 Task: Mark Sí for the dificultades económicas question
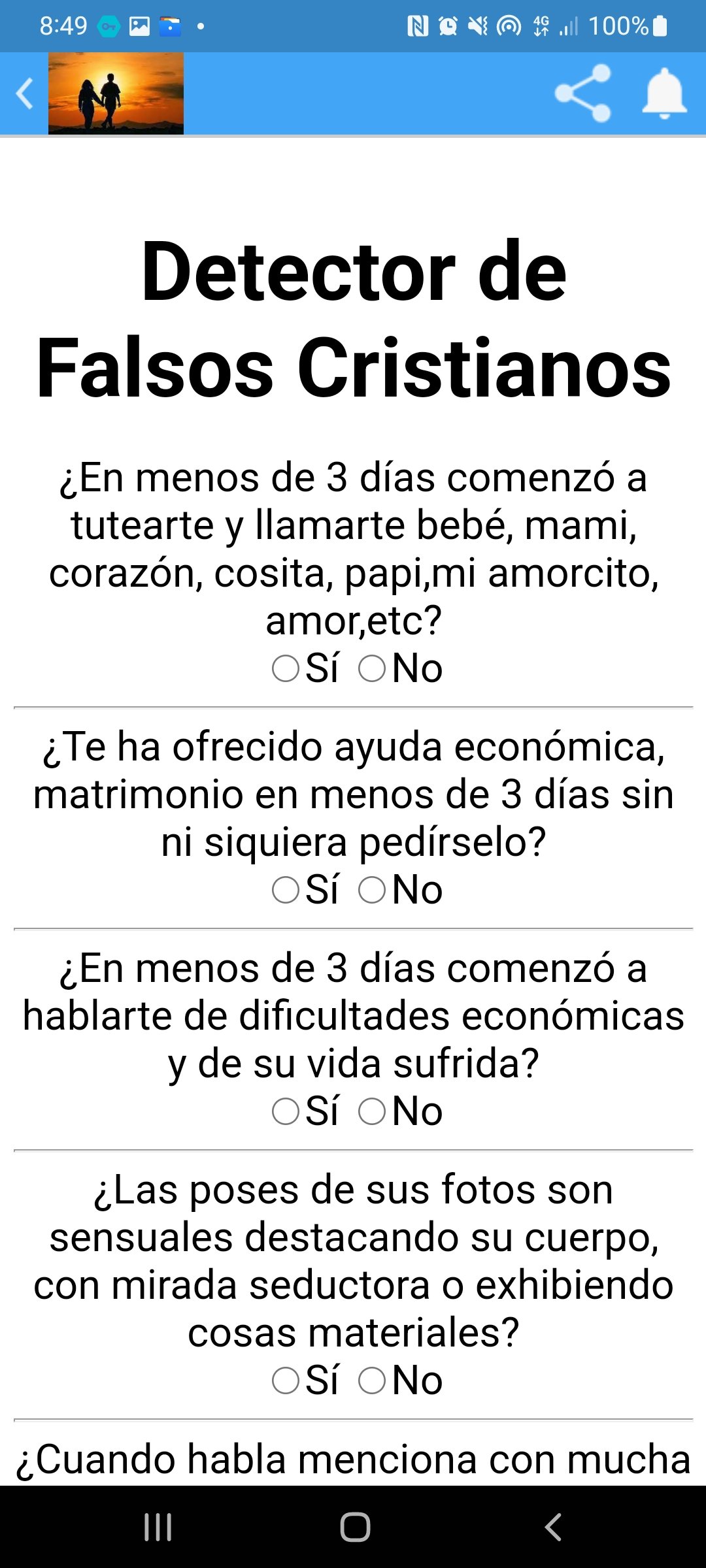click(x=286, y=1111)
